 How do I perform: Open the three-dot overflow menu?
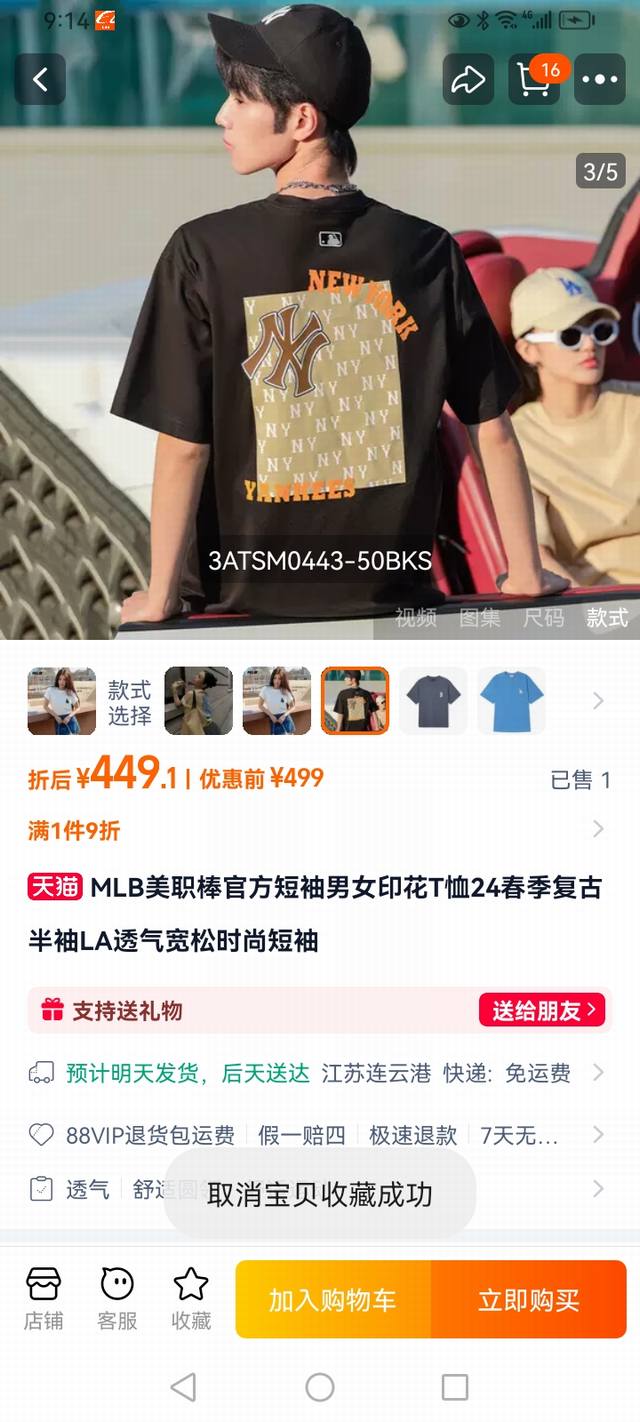[600, 80]
